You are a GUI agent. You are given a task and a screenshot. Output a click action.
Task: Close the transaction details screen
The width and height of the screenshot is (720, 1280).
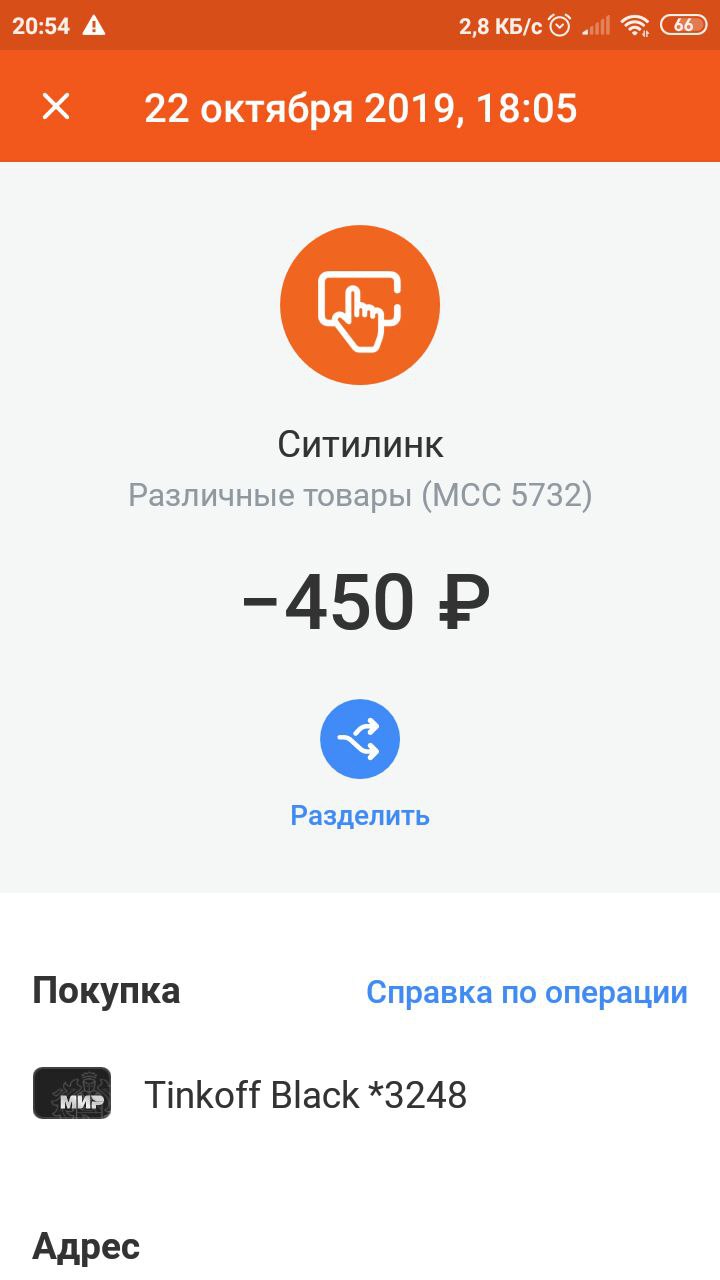pyautogui.click(x=56, y=107)
